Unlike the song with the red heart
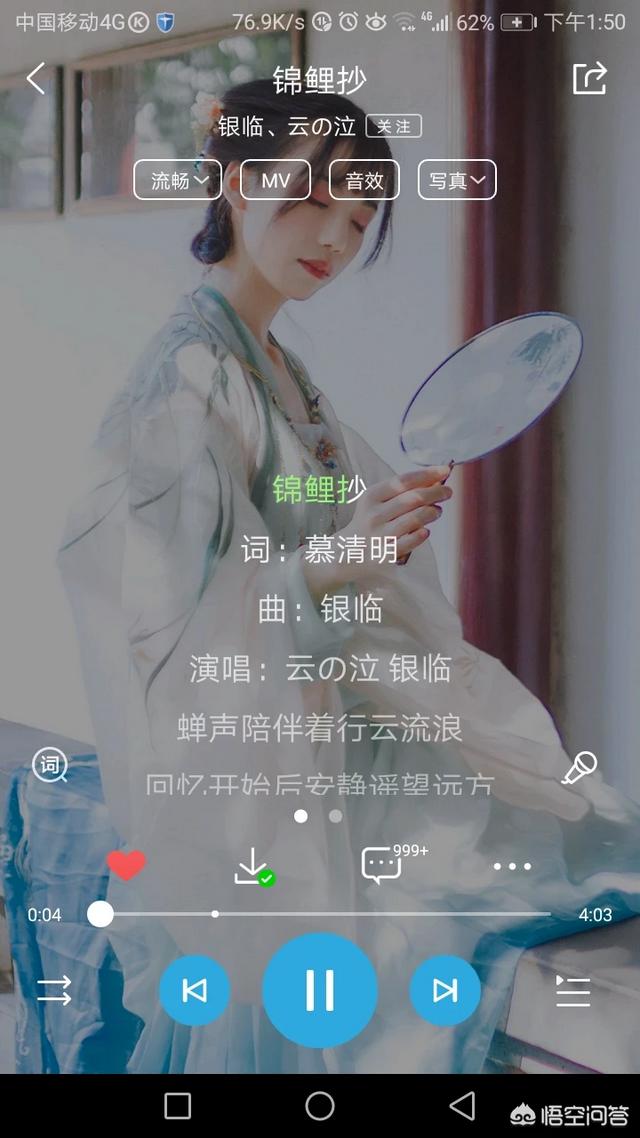The width and height of the screenshot is (640, 1138). 126,865
